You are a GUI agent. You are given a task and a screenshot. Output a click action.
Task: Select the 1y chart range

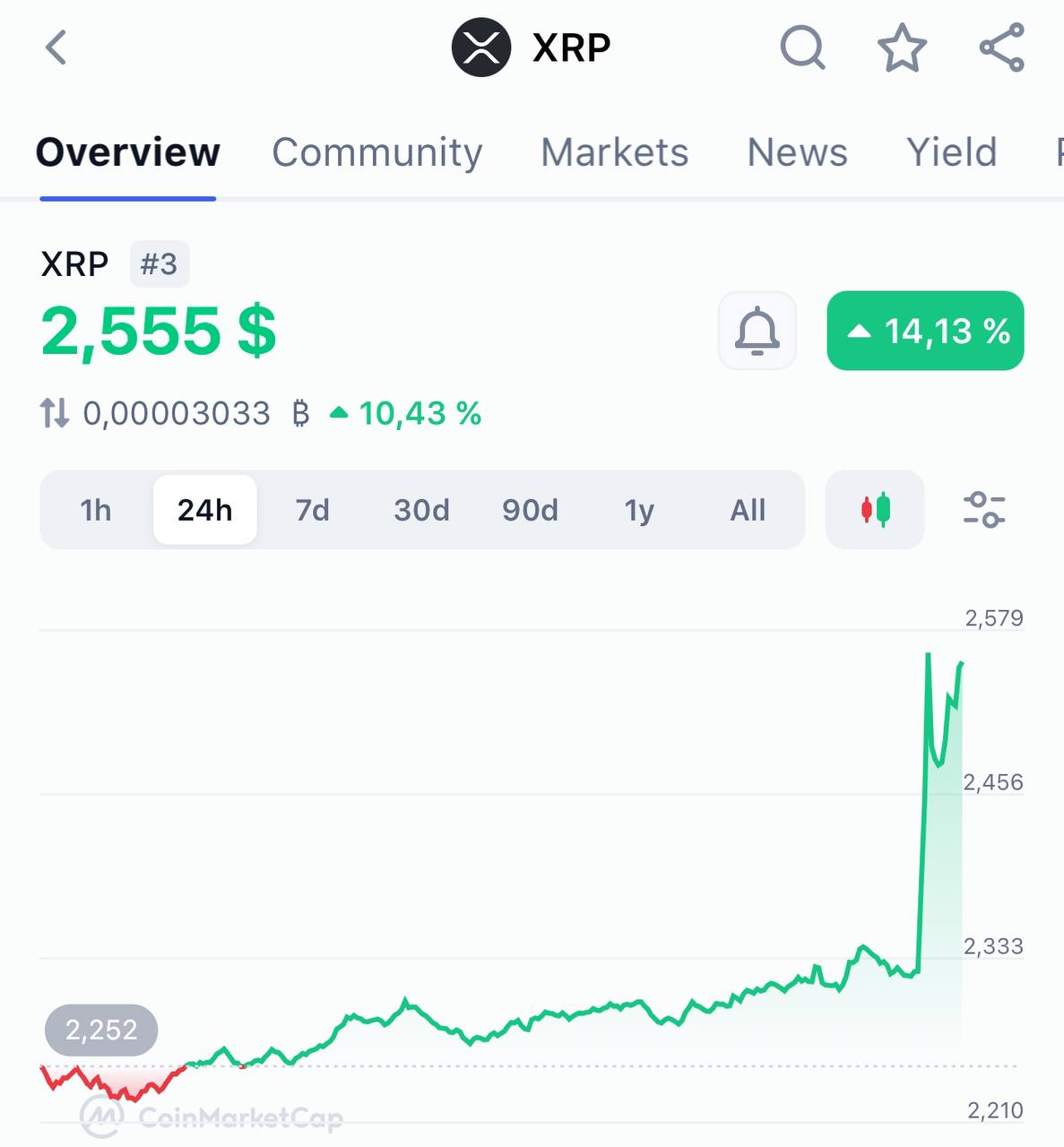tap(639, 510)
